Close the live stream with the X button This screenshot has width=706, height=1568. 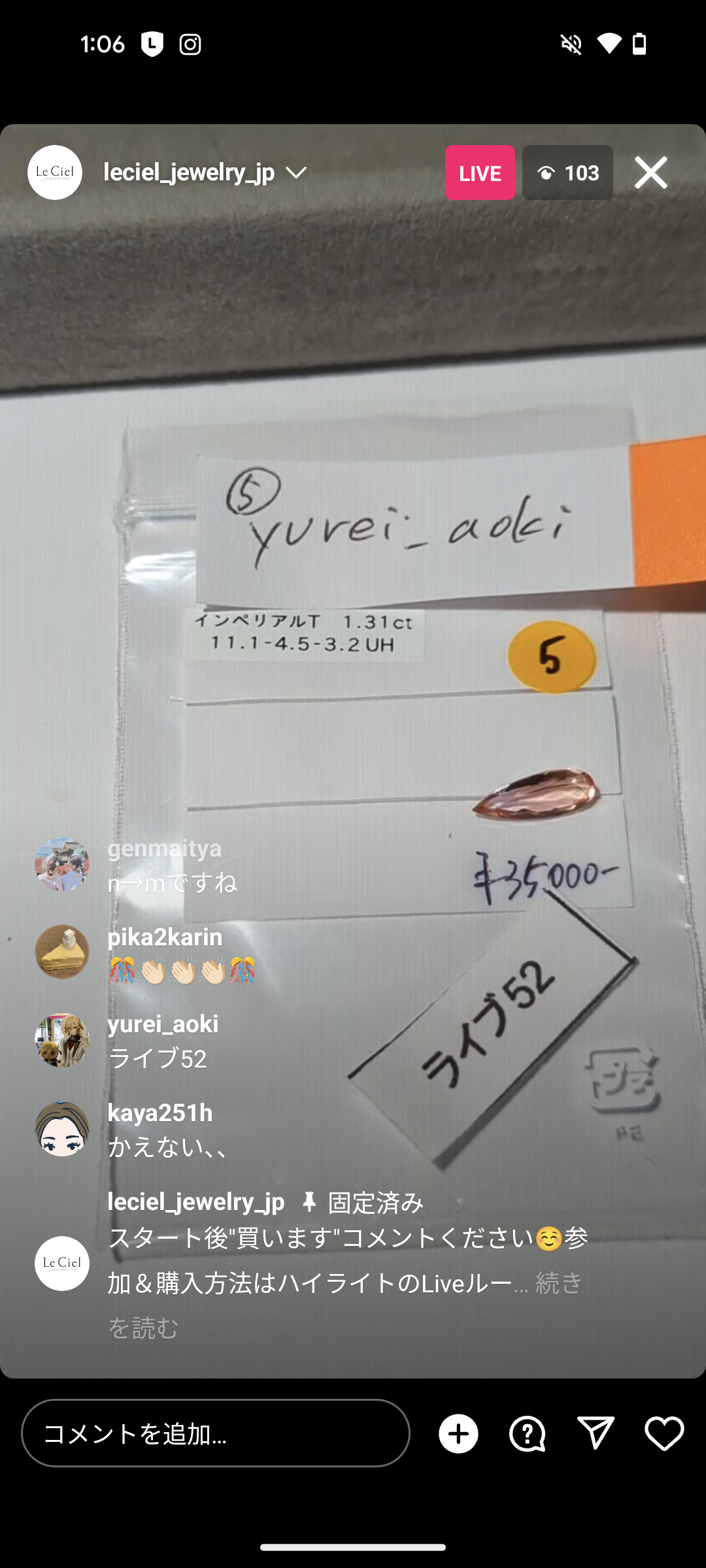(x=650, y=172)
